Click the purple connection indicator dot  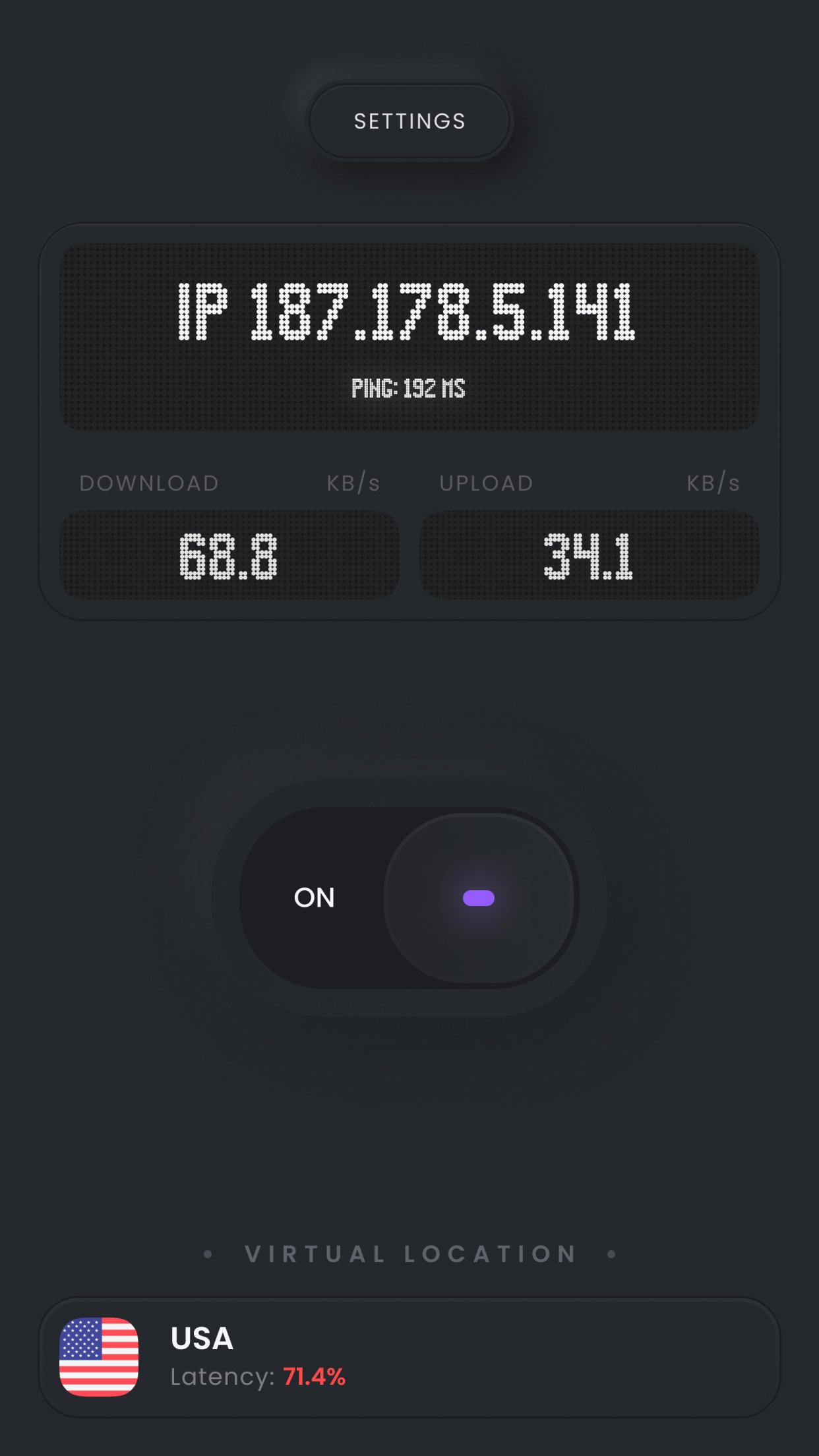[480, 898]
